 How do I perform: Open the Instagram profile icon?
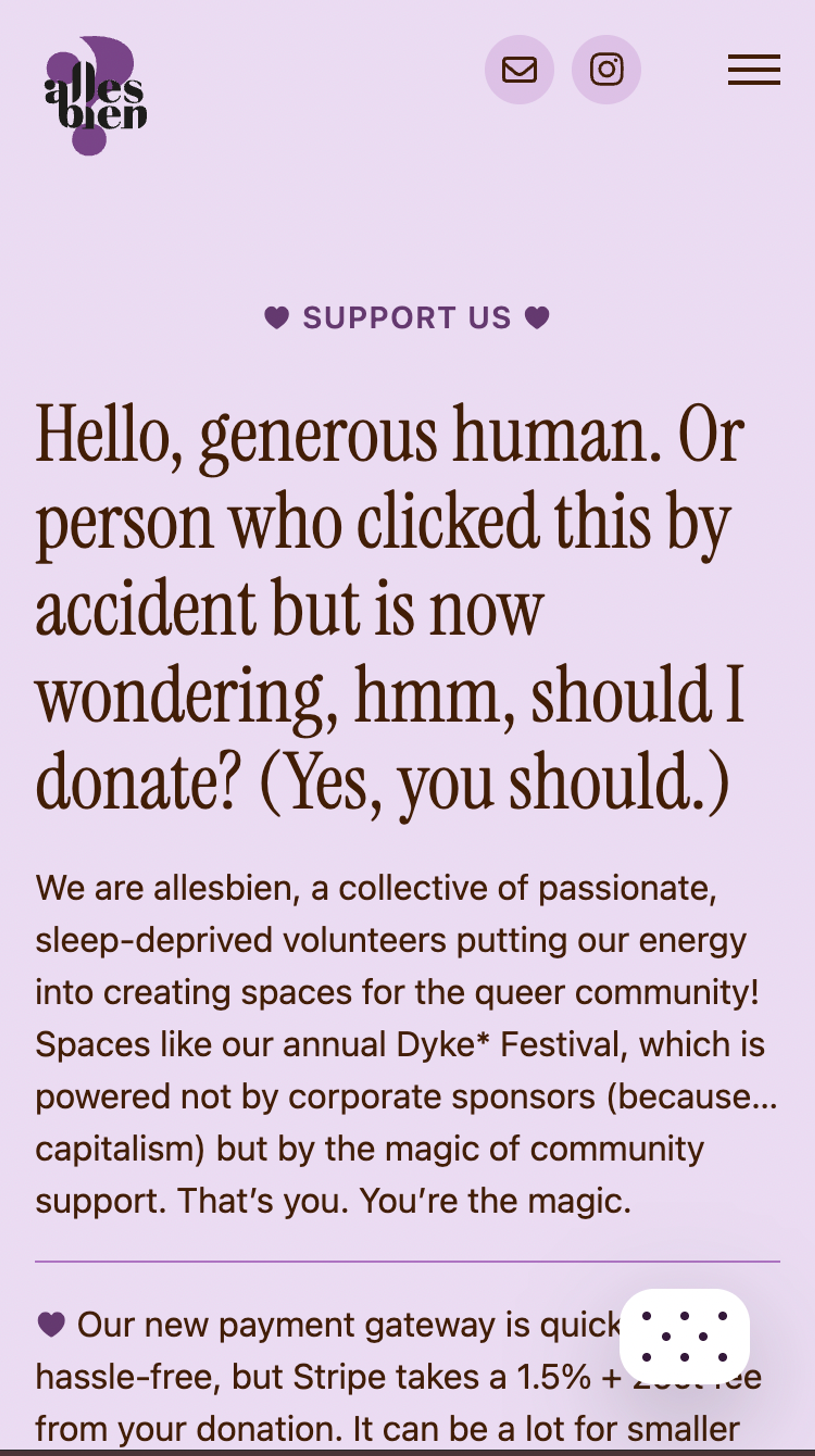[606, 70]
